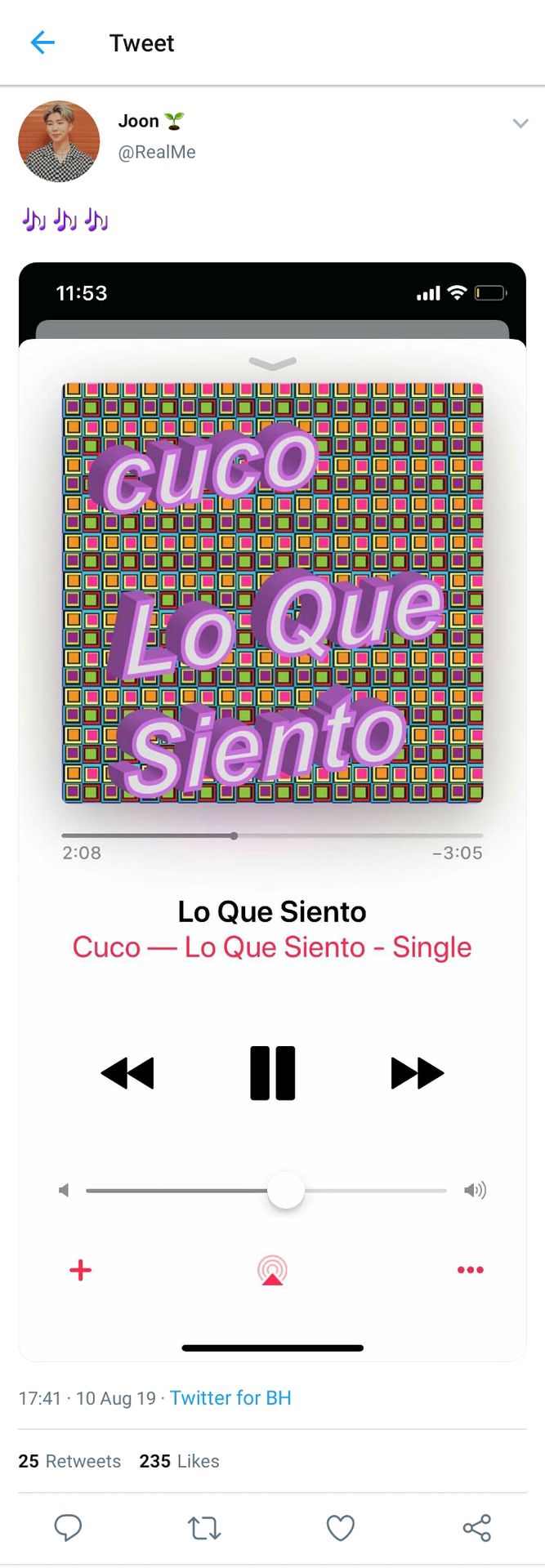Expand the tweet options chevron

(x=520, y=123)
